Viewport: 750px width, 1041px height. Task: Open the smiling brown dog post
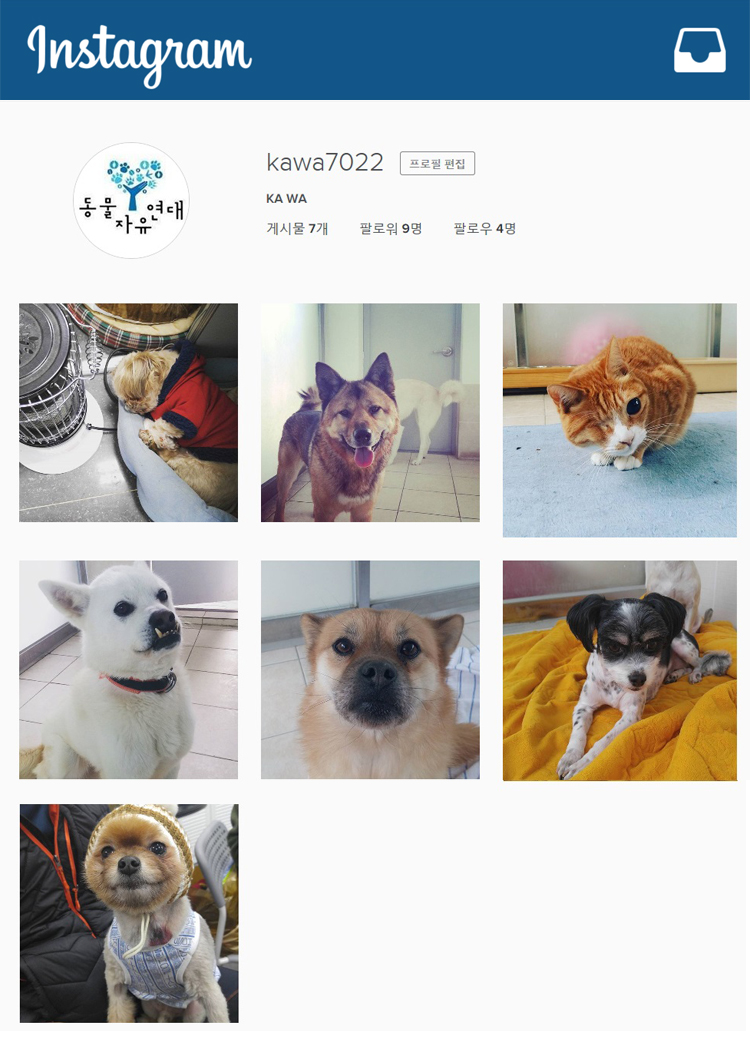(370, 412)
